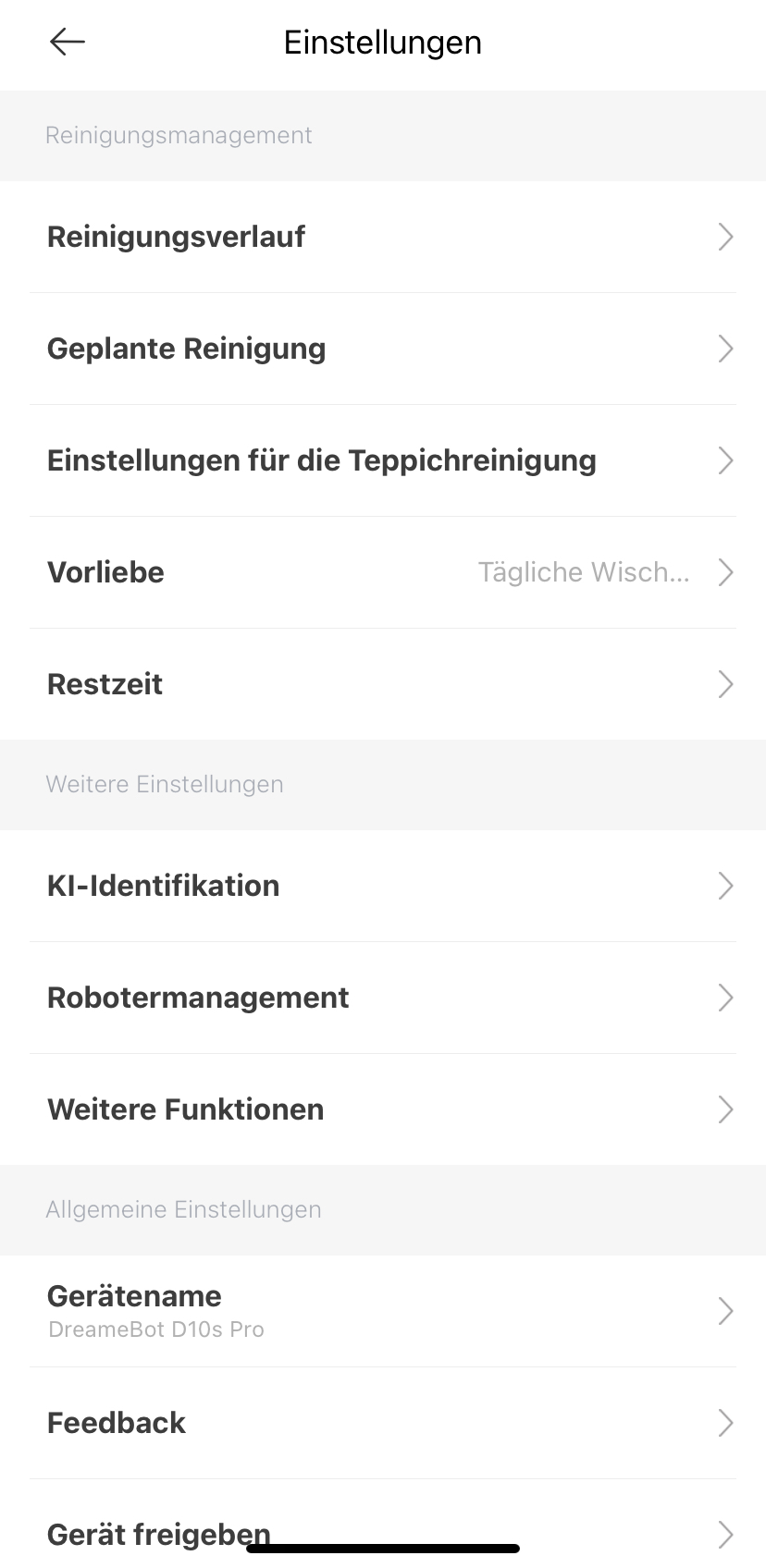Open KI-Identifikation settings
766x1568 pixels.
point(383,886)
